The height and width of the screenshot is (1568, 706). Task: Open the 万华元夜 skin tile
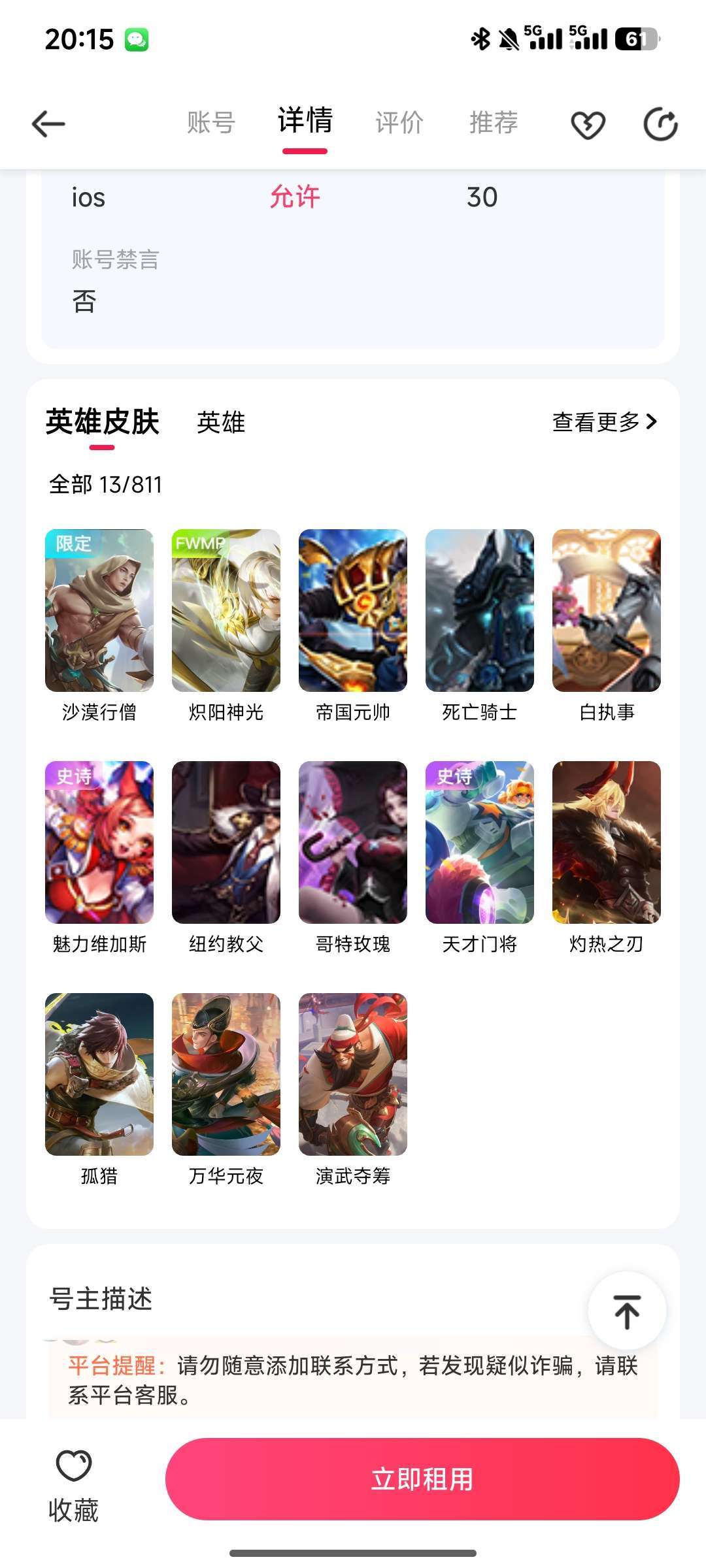[x=226, y=1075]
